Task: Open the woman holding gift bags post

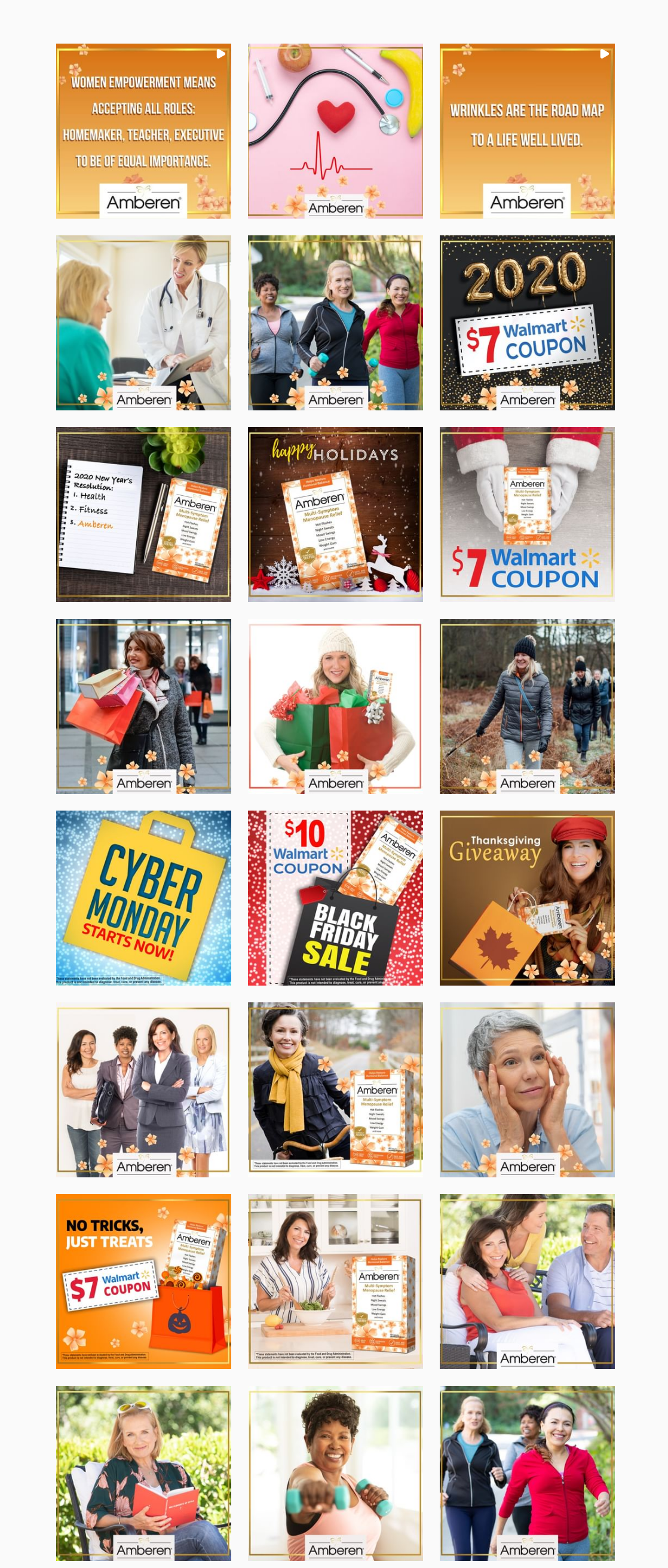Action: (335, 706)
